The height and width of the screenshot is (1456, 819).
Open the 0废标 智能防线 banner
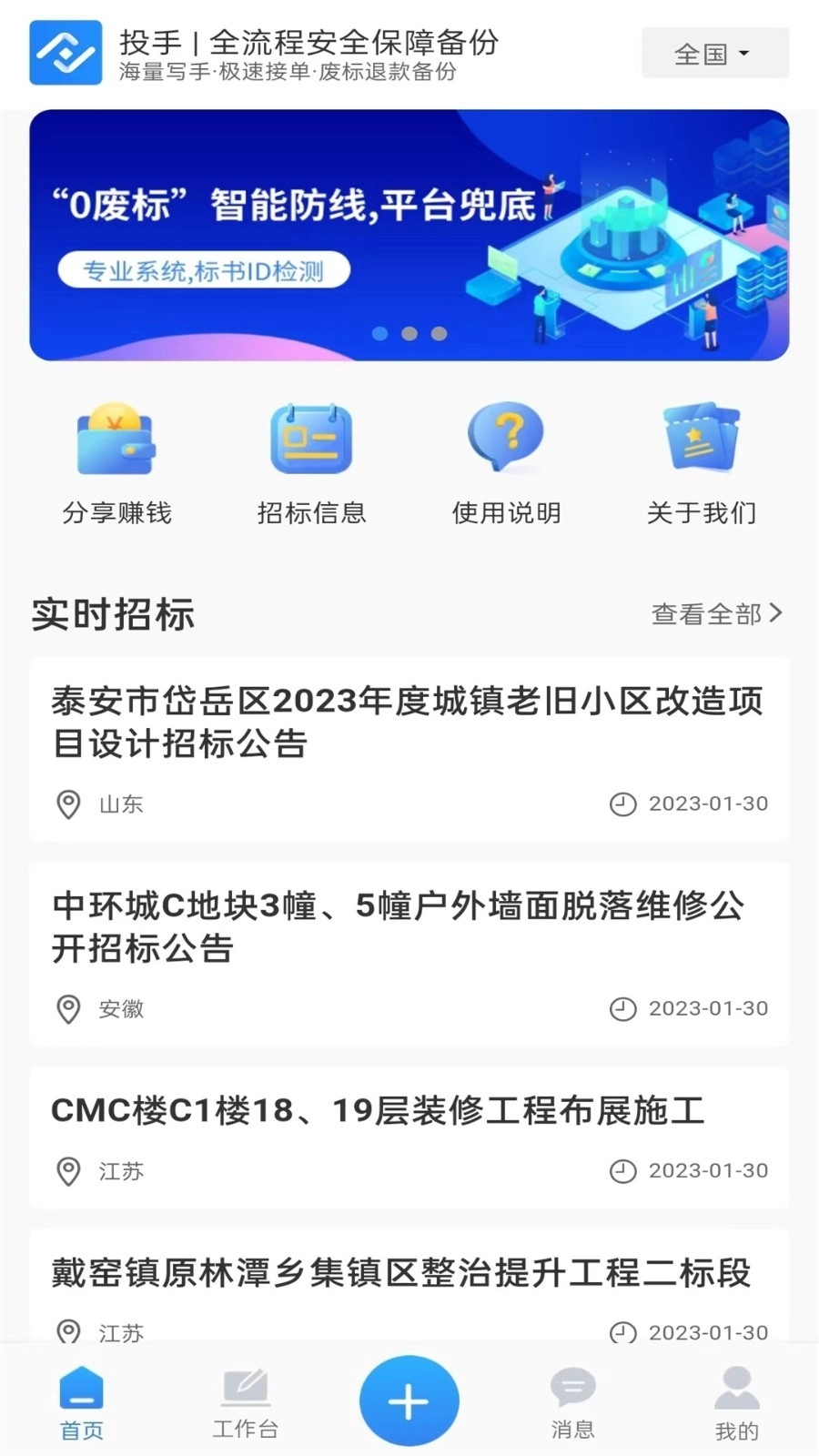tap(409, 235)
